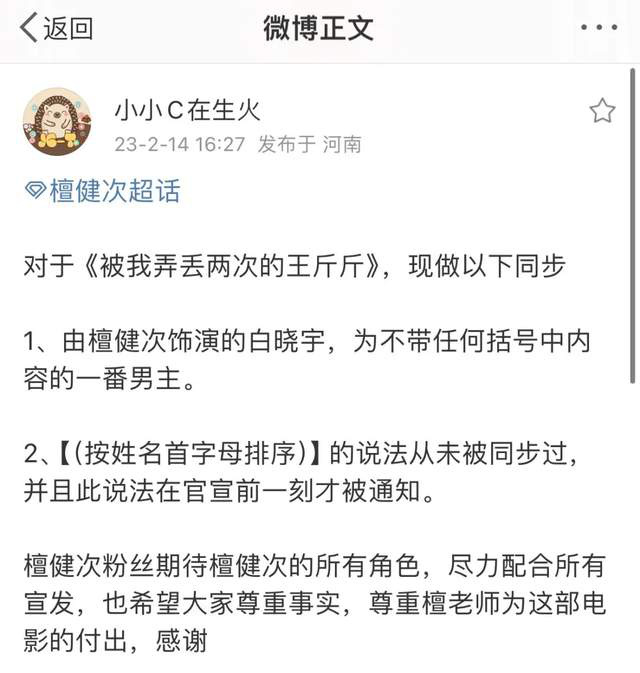View the profile of username 小小C在生火
The width and height of the screenshot is (640, 673).
coord(187,109)
